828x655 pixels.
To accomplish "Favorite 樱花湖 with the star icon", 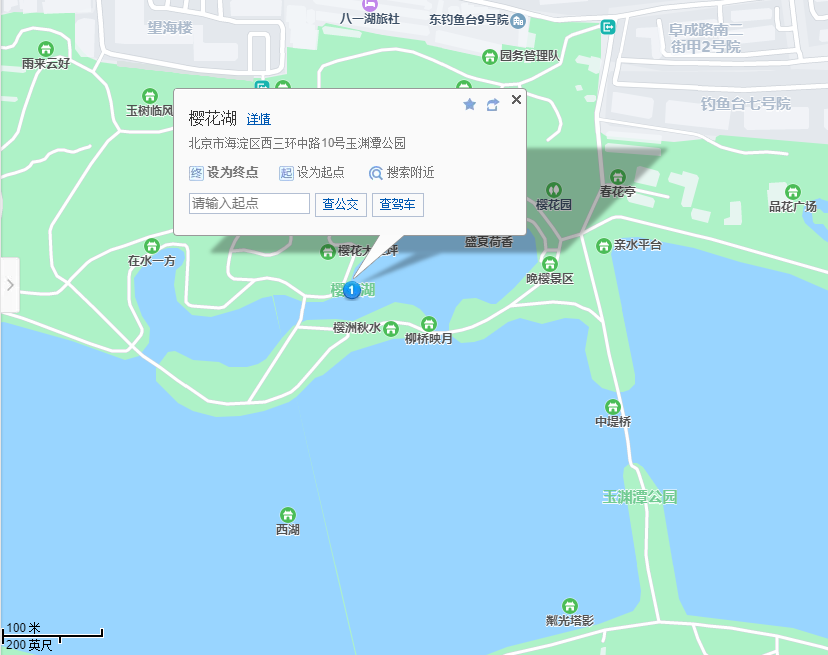I will click(x=470, y=104).
